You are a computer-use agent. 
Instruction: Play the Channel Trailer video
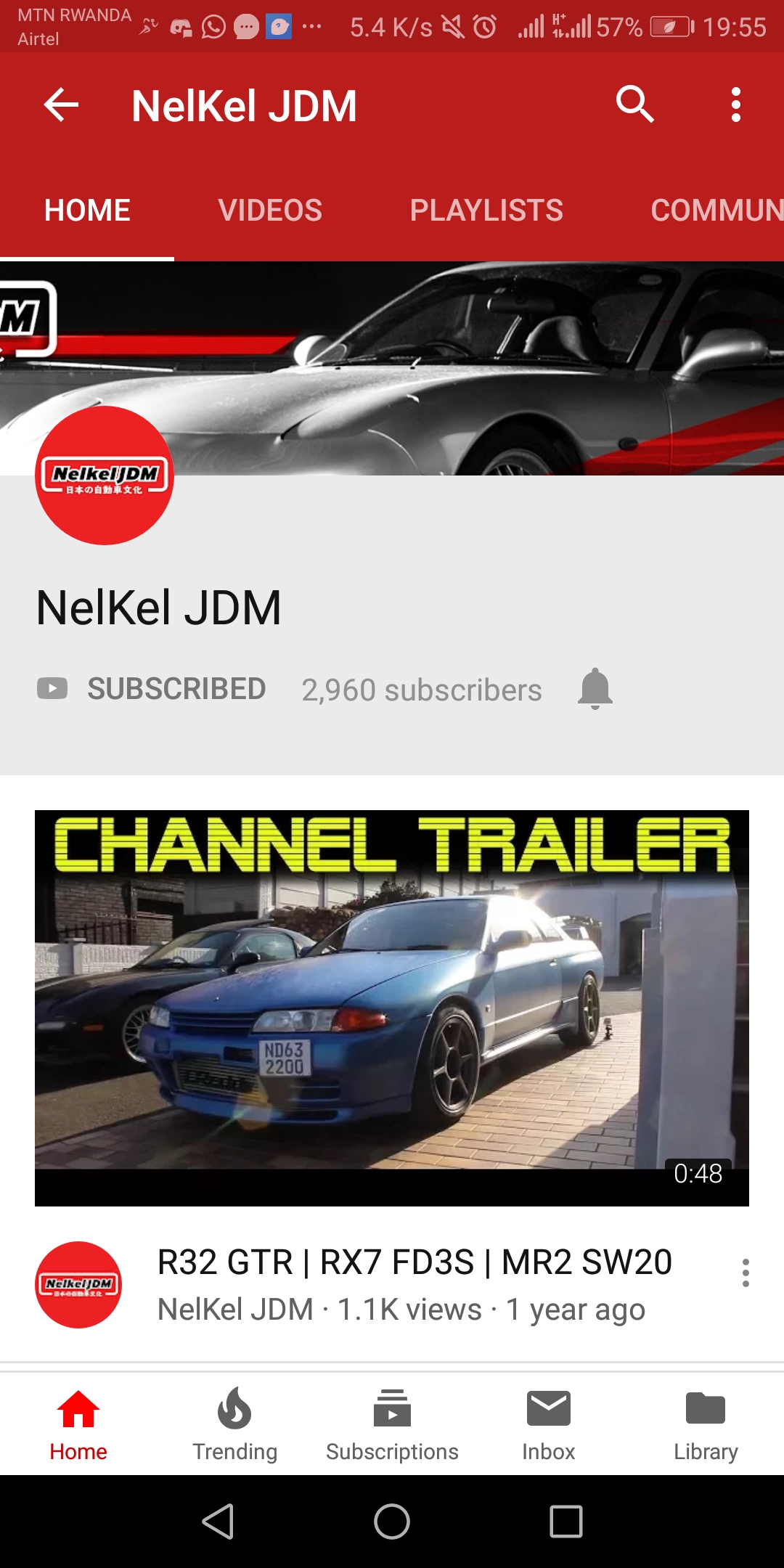pyautogui.click(x=392, y=1008)
